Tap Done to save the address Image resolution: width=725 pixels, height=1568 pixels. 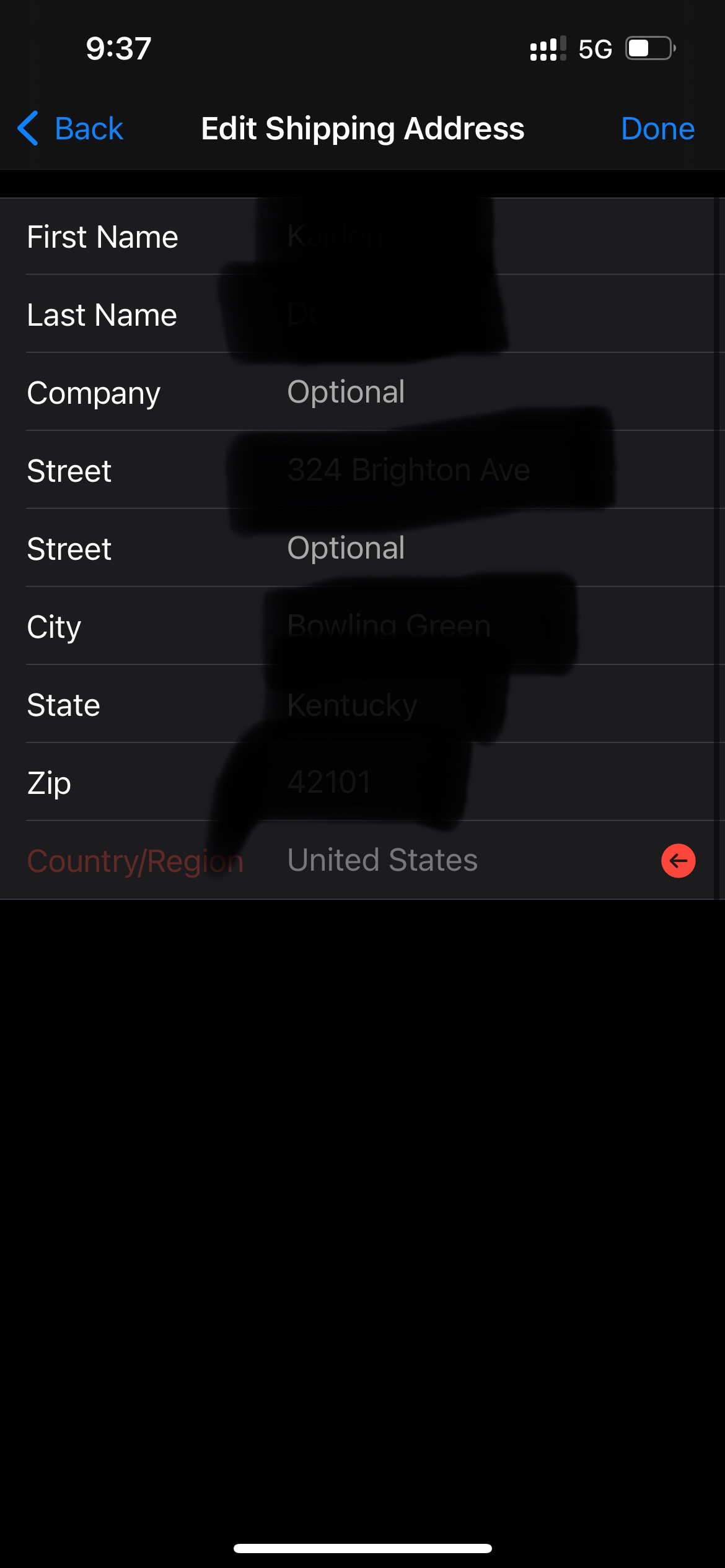pos(657,129)
